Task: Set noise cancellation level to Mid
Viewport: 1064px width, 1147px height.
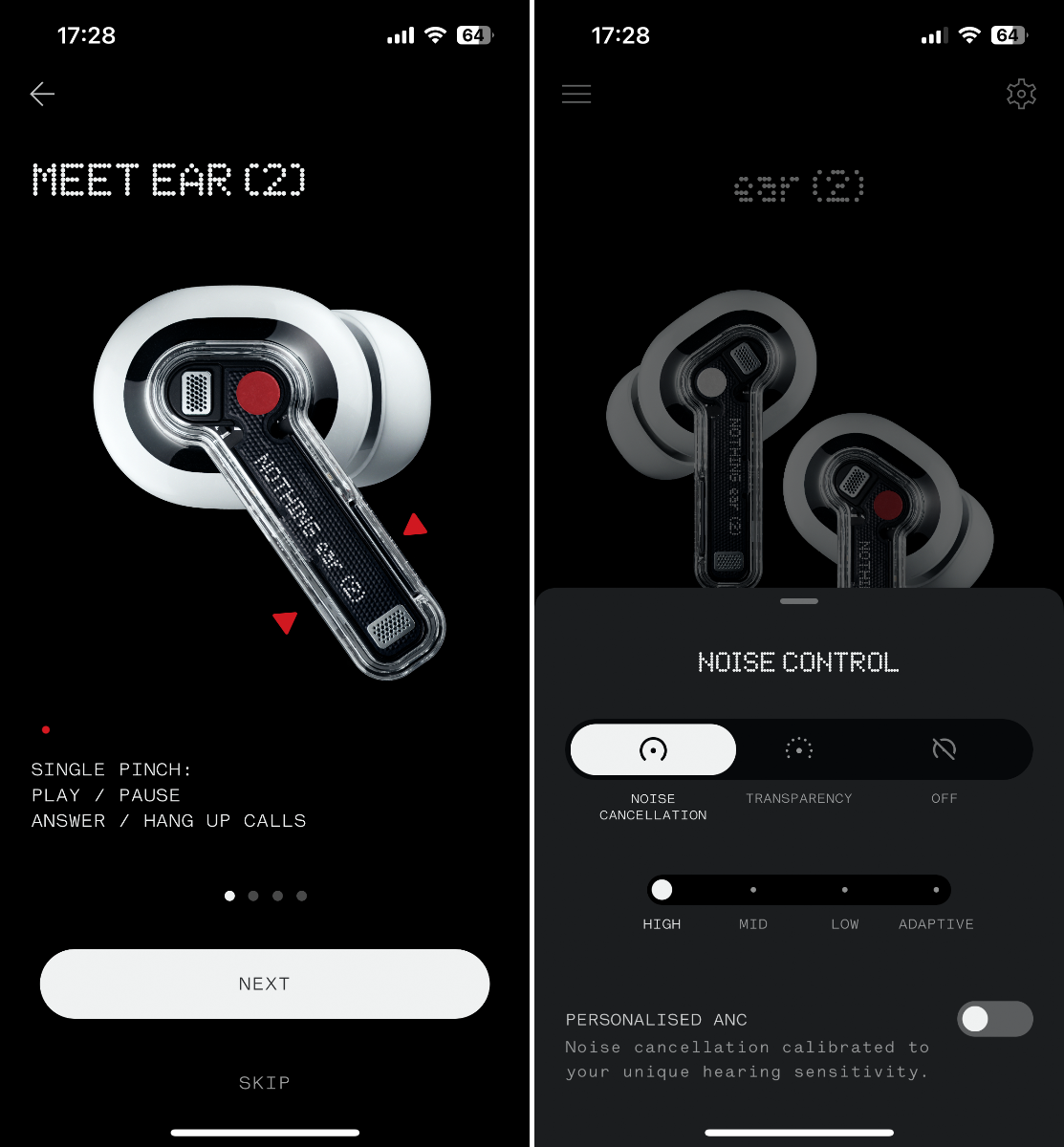Action: click(x=753, y=891)
